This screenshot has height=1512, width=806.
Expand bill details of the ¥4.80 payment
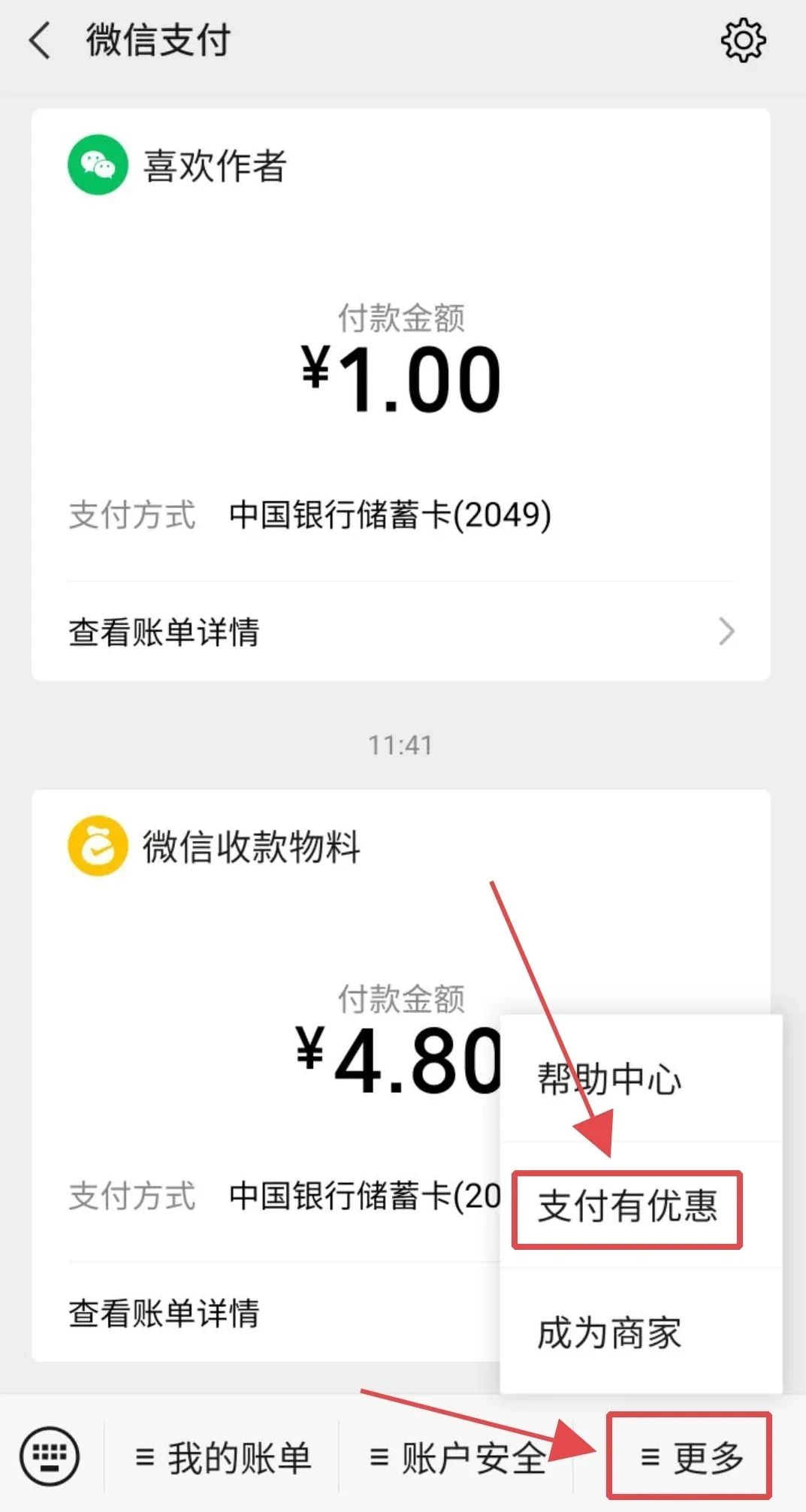coord(164,1313)
